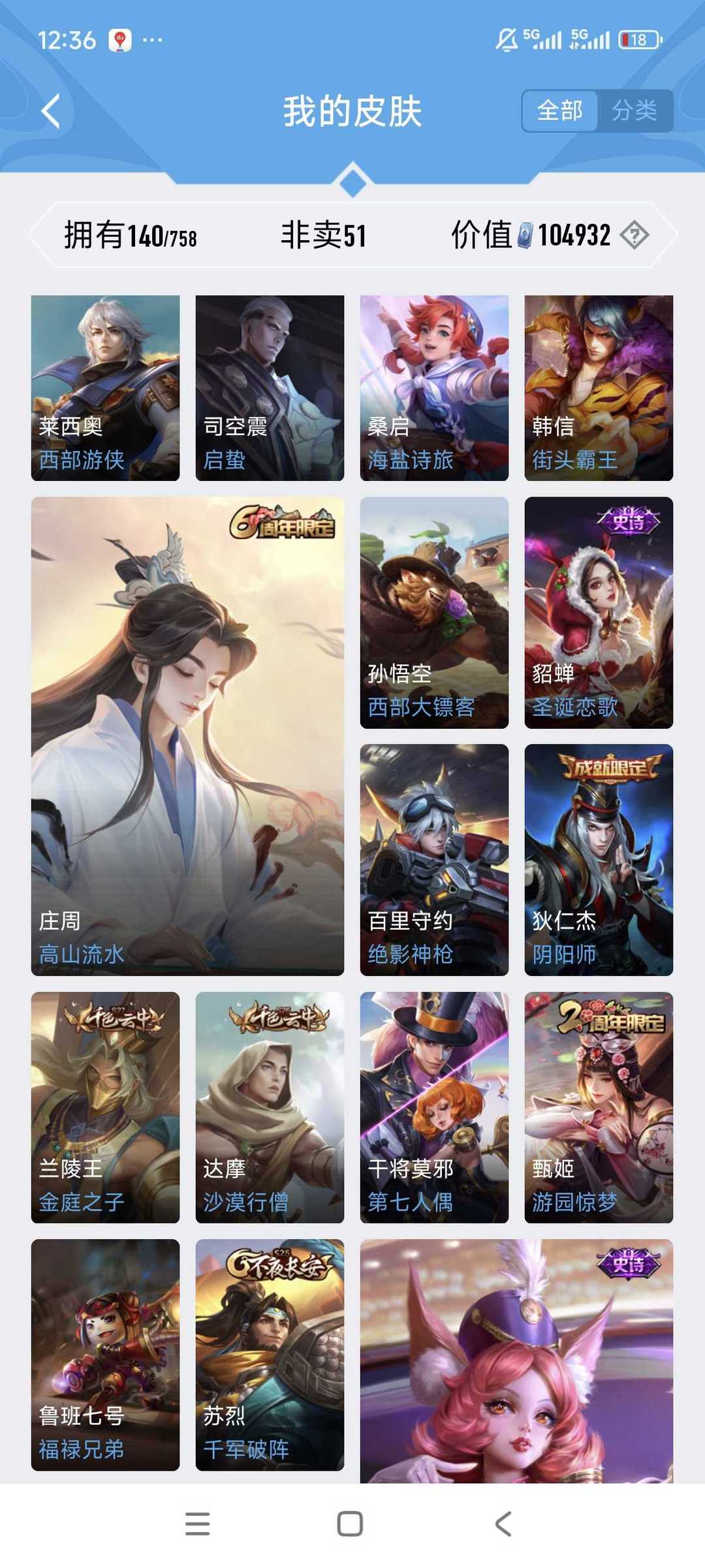Open 甄姬 游园惊梦 skin
The height and width of the screenshot is (1568, 705).
pyautogui.click(x=599, y=1107)
